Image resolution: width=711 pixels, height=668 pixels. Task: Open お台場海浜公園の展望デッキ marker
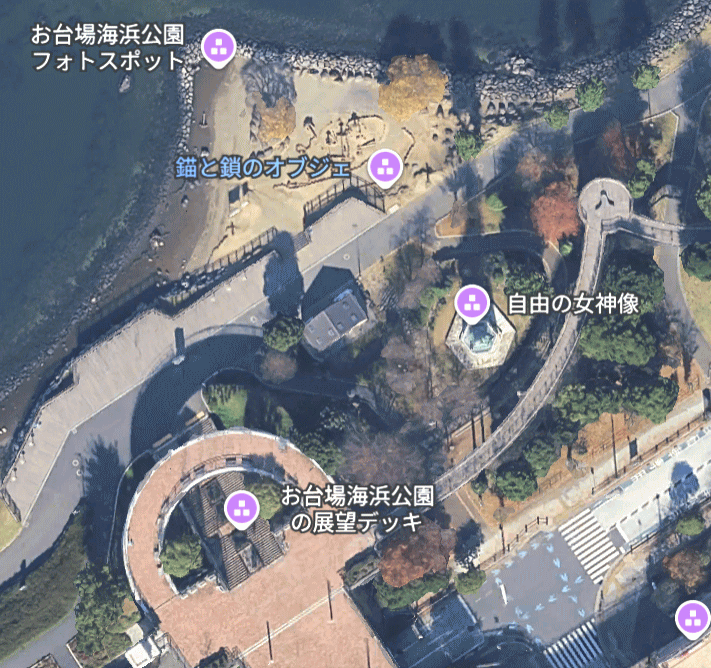240,508
